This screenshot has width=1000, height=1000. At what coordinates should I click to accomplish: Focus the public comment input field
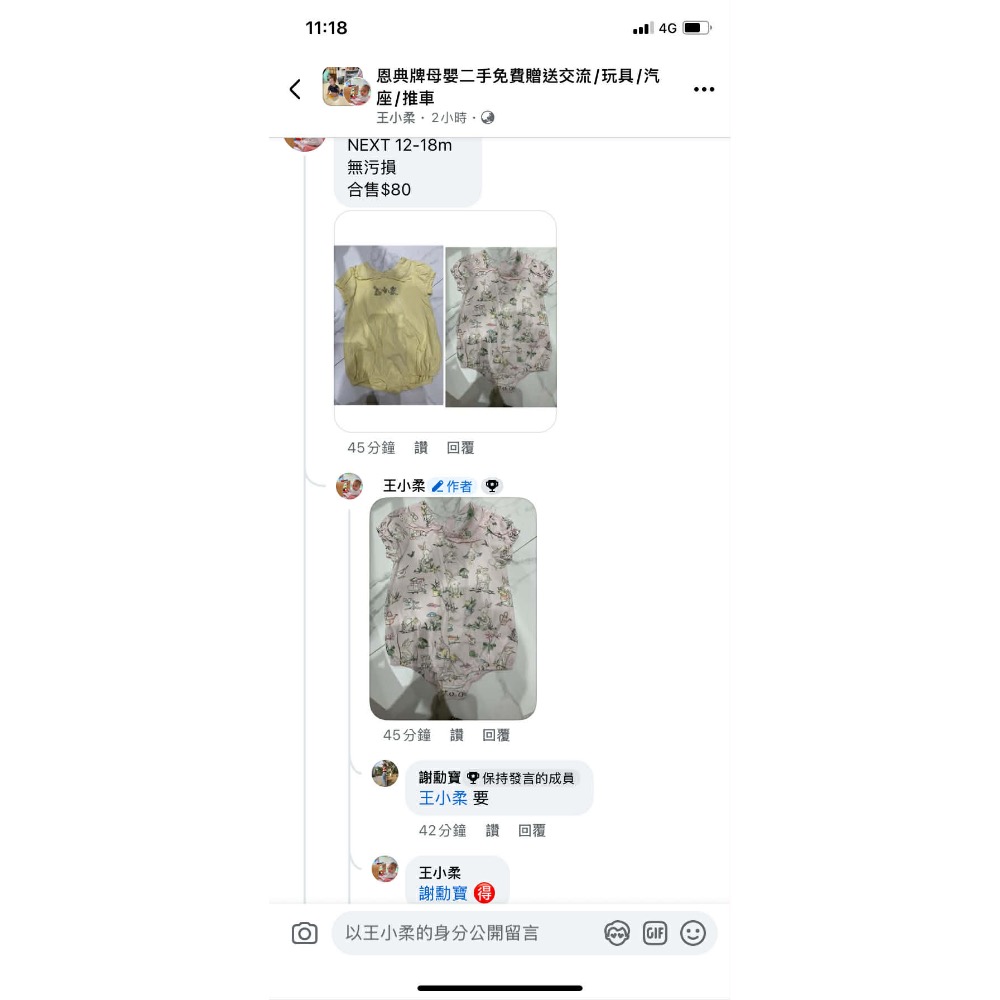[464, 933]
